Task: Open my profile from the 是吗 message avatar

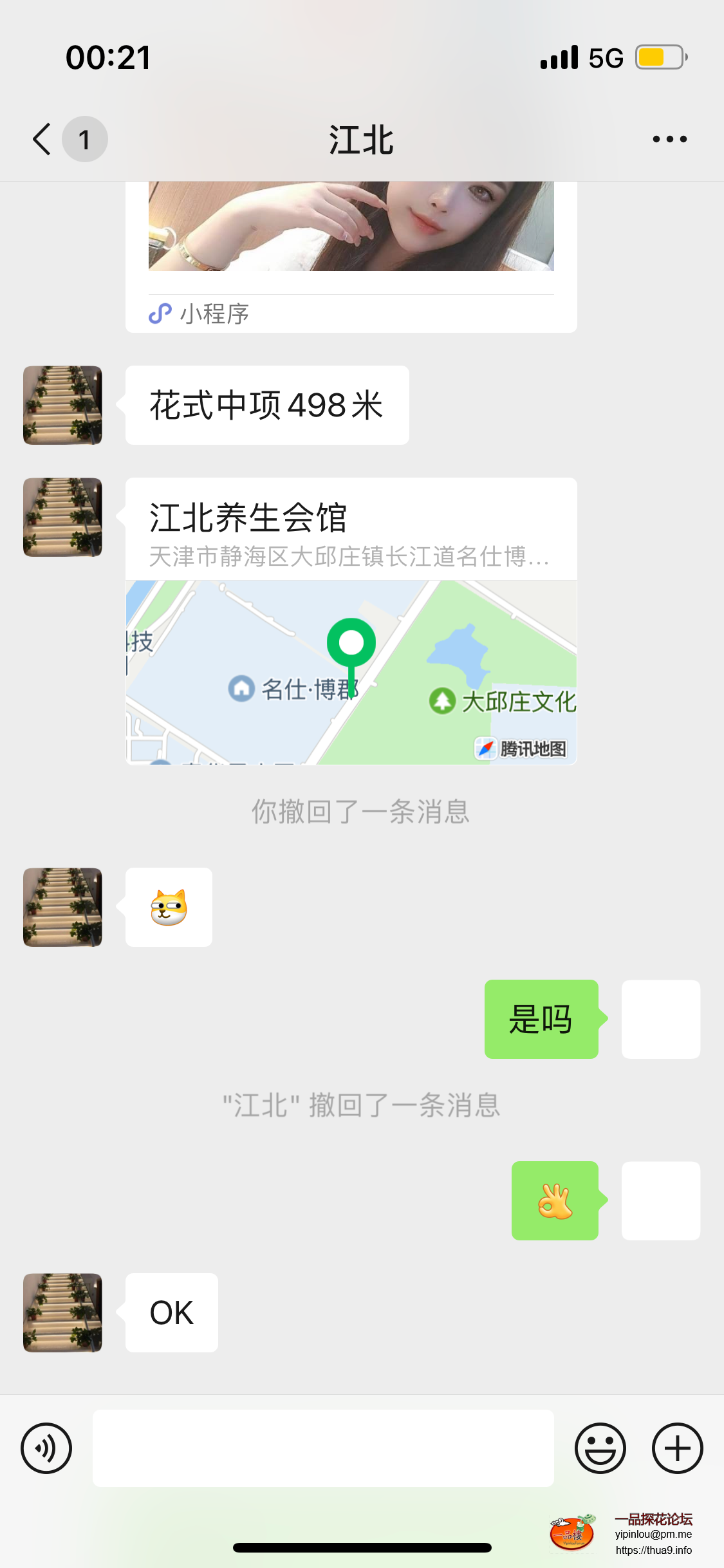Action: pyautogui.click(x=661, y=1019)
